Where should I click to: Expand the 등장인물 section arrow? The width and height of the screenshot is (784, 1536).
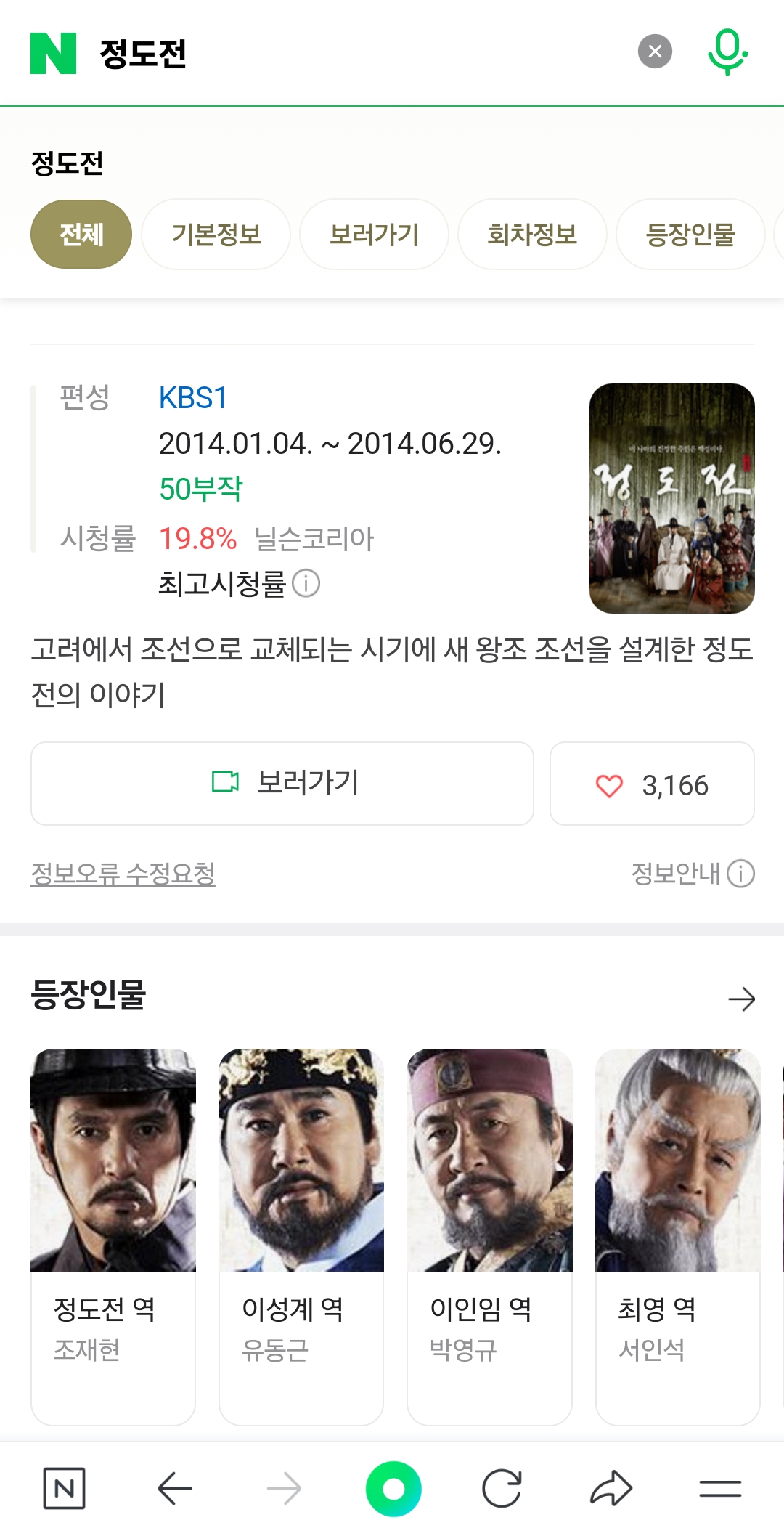coord(741,999)
